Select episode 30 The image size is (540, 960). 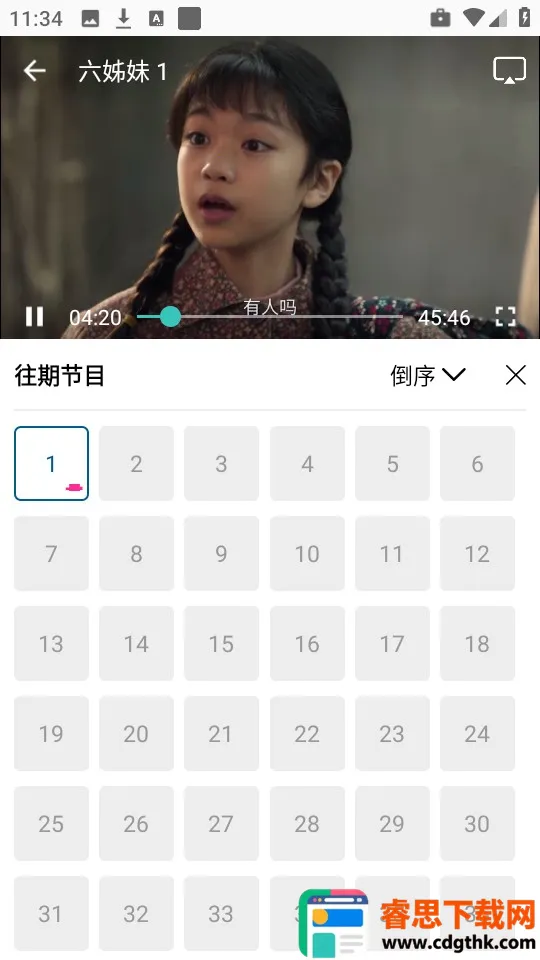478,823
